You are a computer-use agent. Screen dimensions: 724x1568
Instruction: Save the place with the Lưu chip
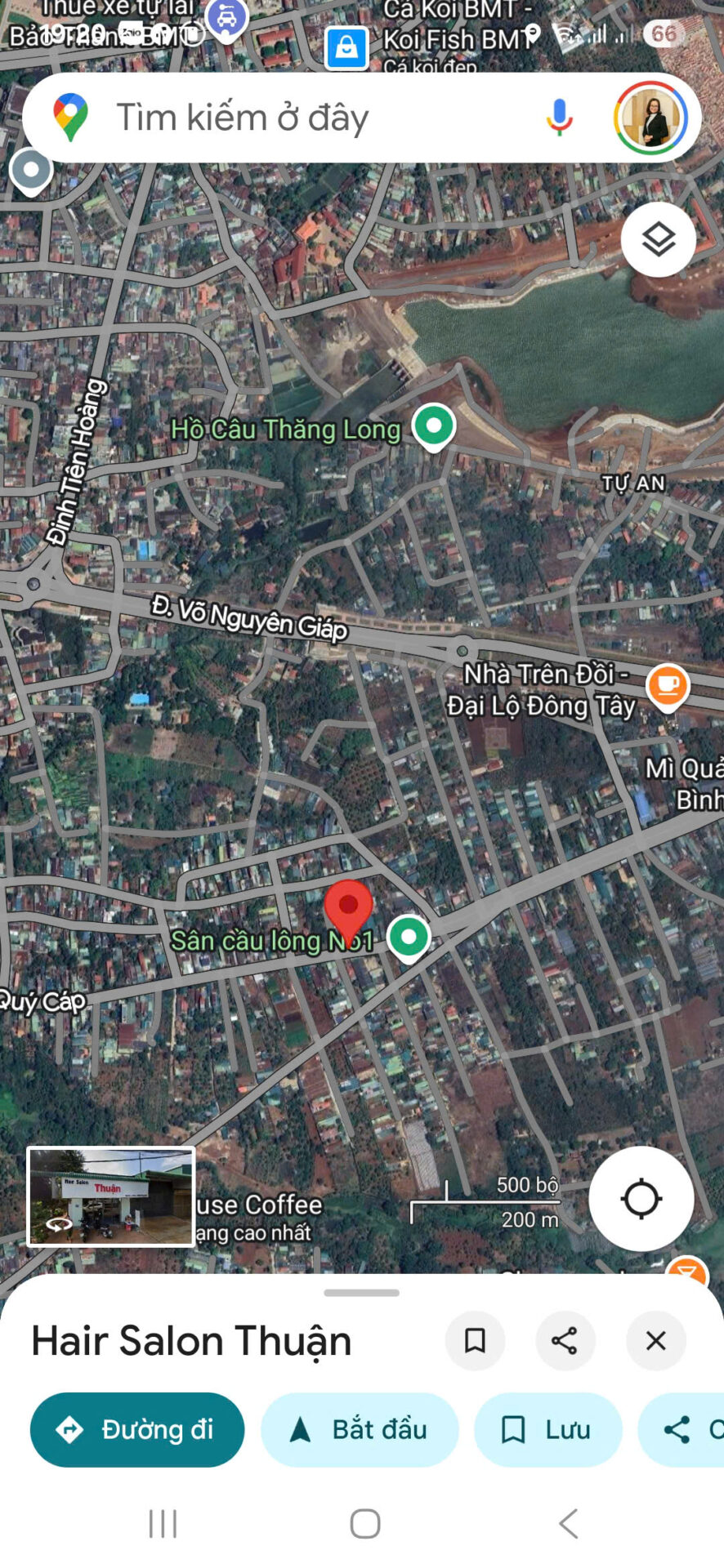pos(547,1429)
